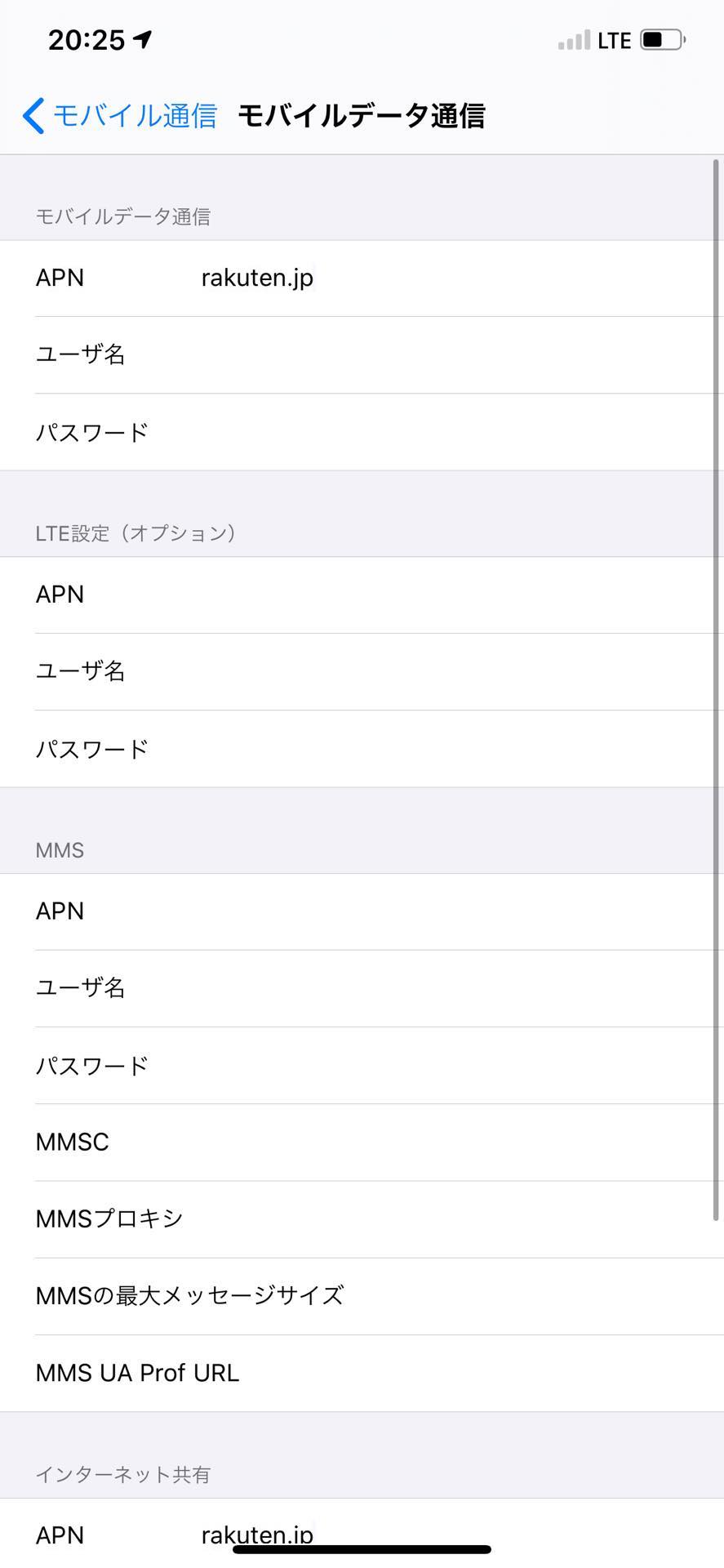The height and width of the screenshot is (1568, 724).
Task: Select the MMSの最大メッセージサイズ field
Action: 362,1297
